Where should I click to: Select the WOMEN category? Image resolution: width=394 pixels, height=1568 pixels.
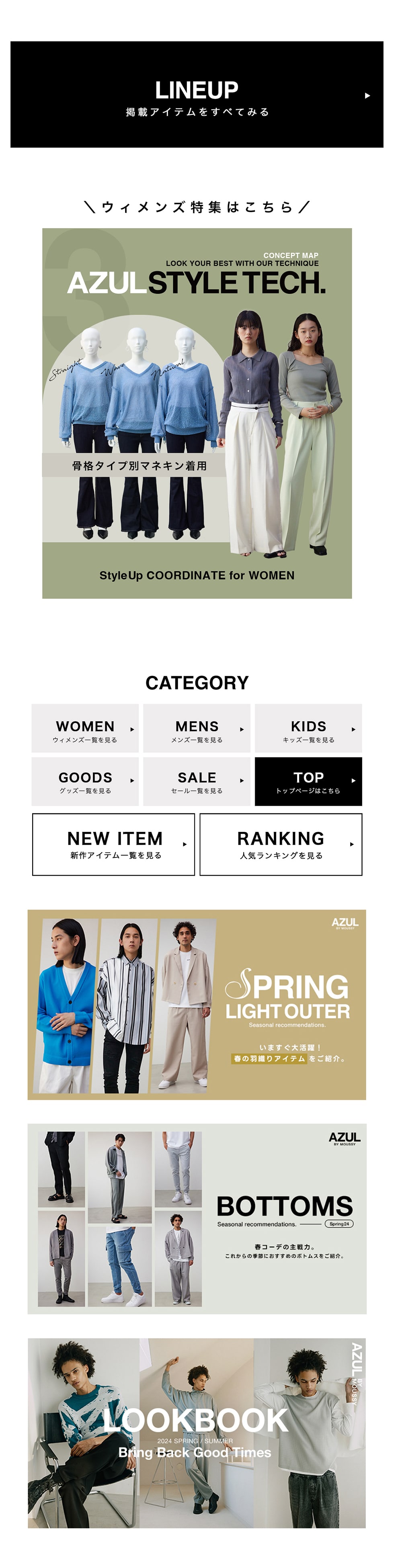pyautogui.click(x=85, y=729)
